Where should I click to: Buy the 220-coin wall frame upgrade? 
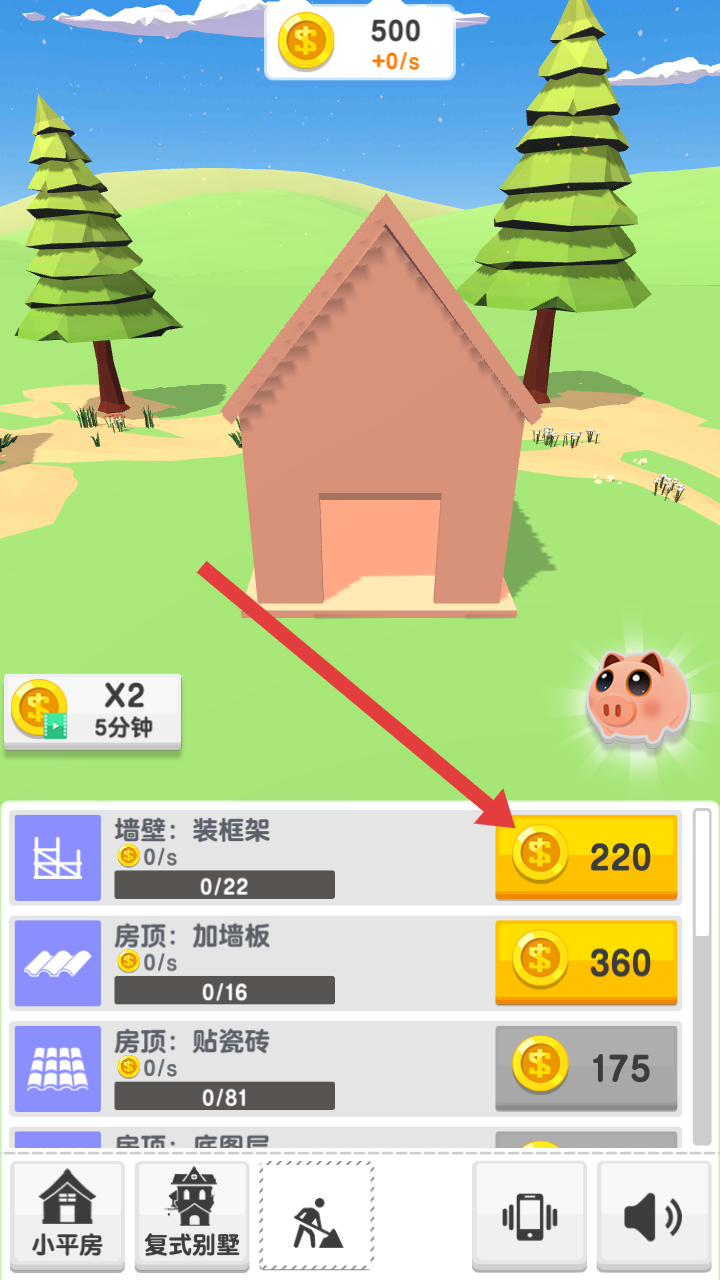pyautogui.click(x=586, y=857)
